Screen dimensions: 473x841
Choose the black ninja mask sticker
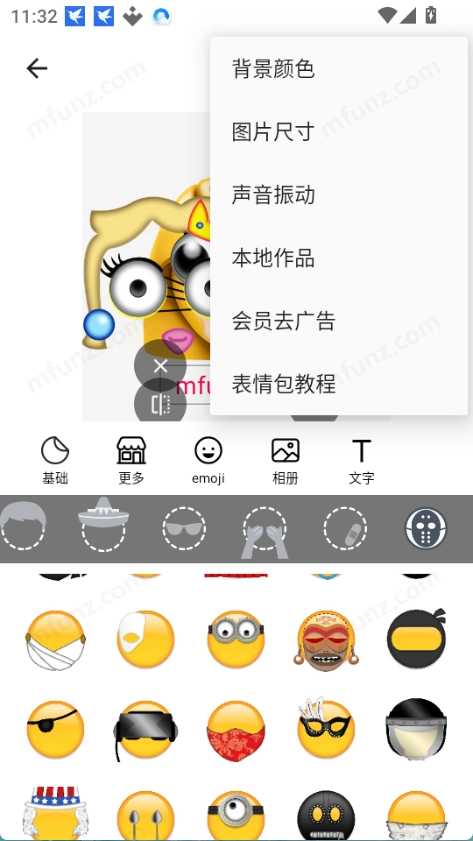tap(417, 638)
